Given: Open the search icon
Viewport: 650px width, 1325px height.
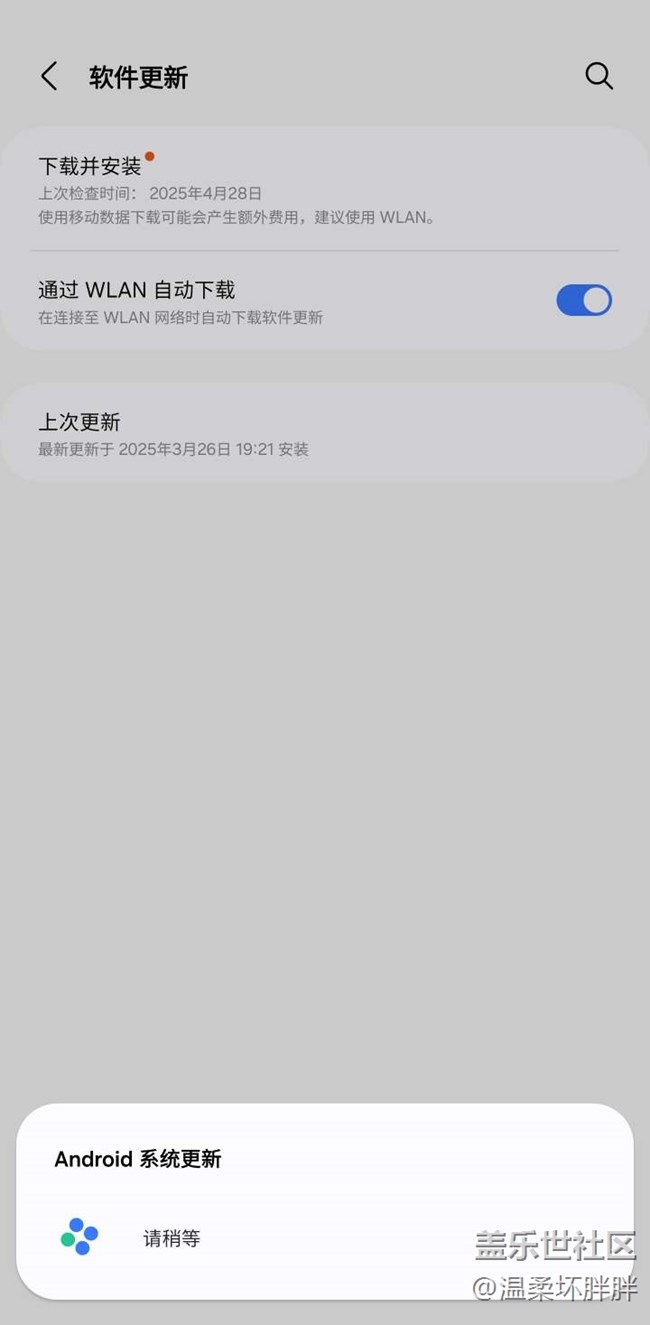Looking at the screenshot, I should point(598,76).
